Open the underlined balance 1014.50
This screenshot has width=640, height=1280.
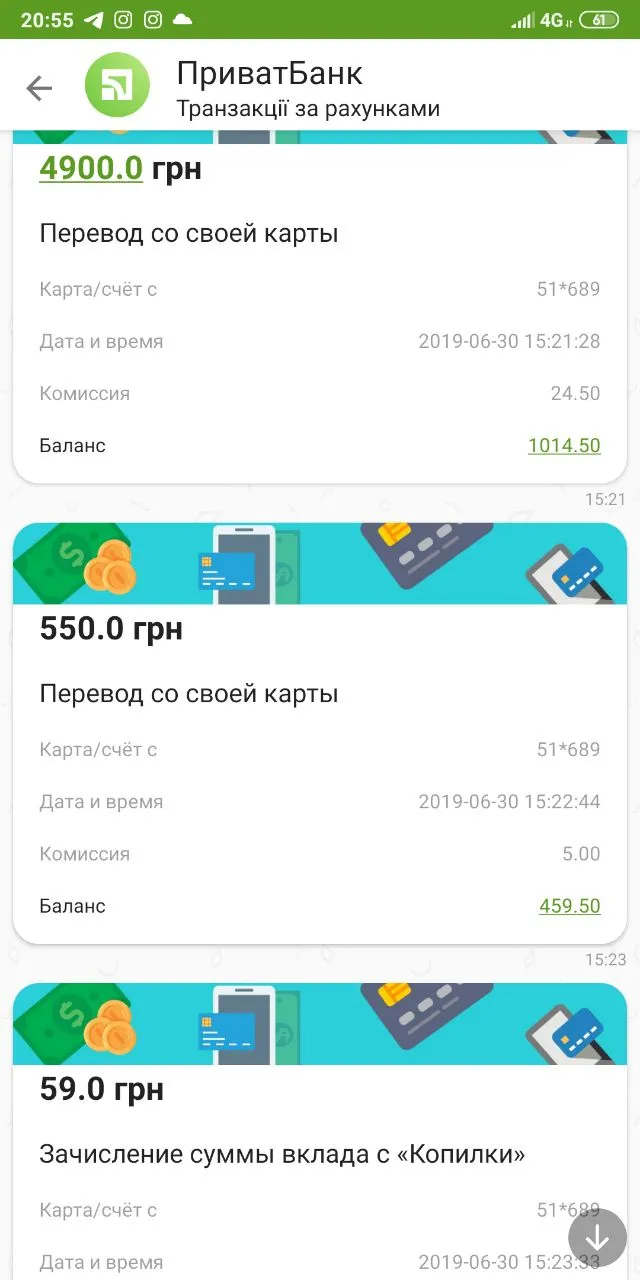point(564,446)
